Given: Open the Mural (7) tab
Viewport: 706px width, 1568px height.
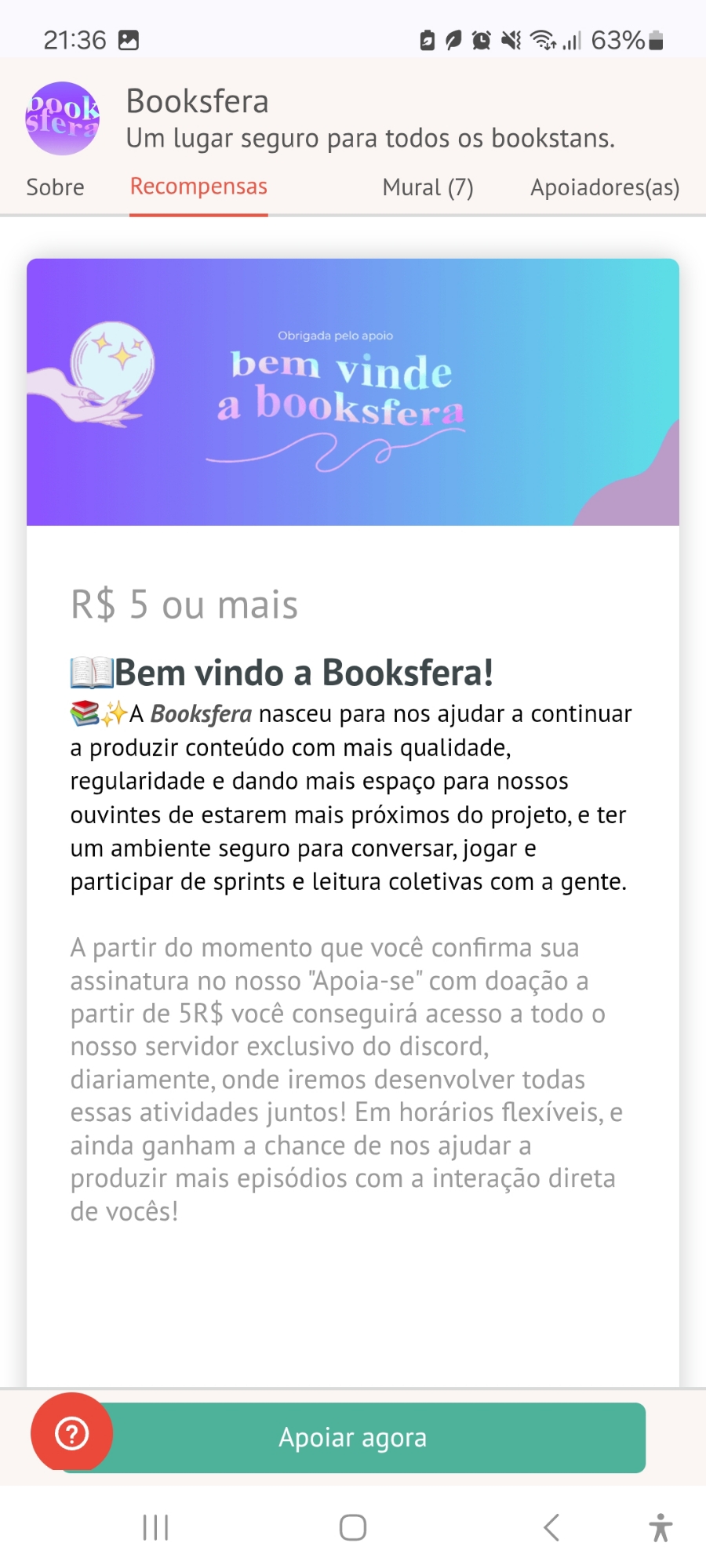Looking at the screenshot, I should 428,187.
